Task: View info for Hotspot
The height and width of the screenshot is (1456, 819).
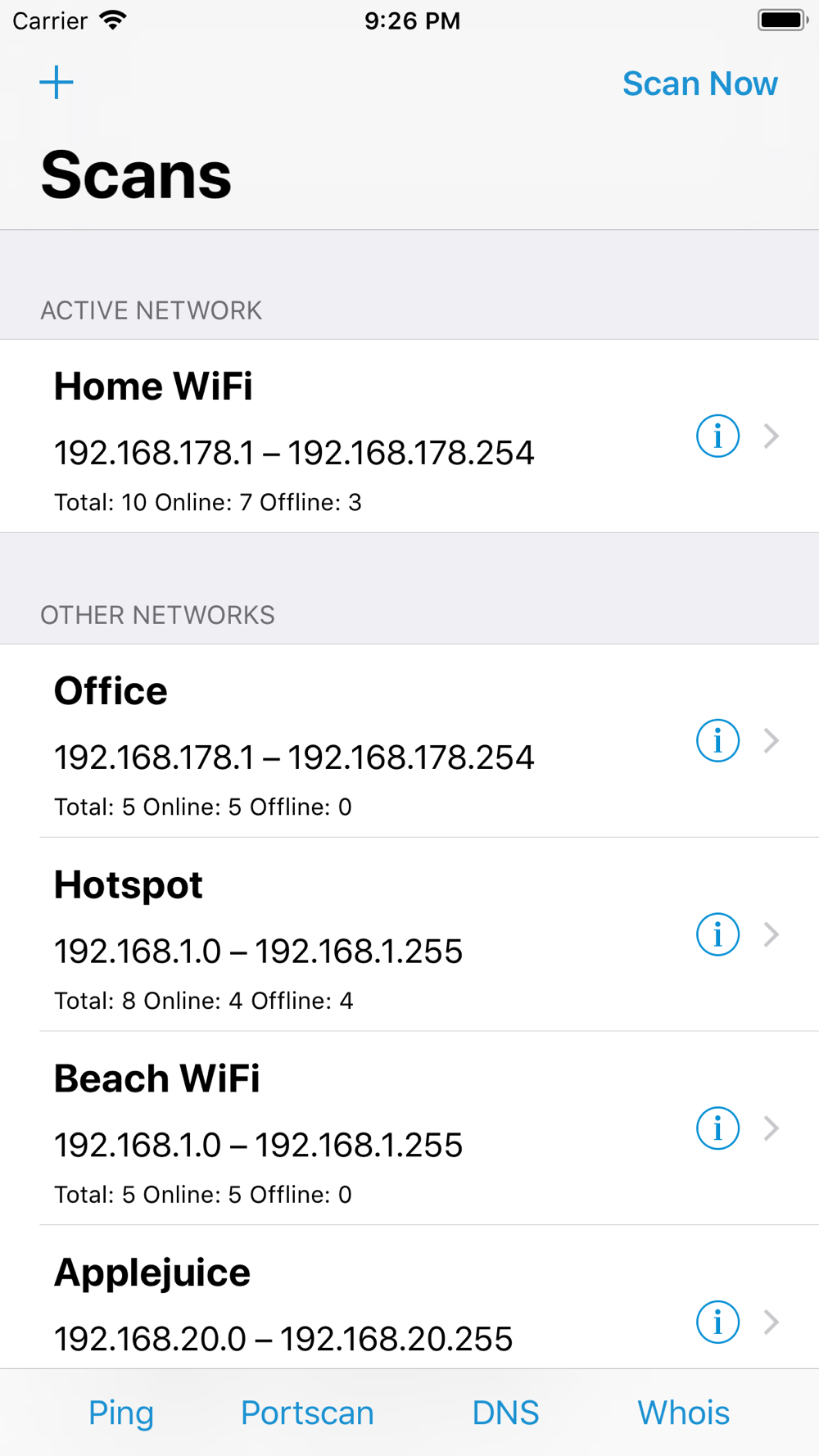Action: click(717, 934)
